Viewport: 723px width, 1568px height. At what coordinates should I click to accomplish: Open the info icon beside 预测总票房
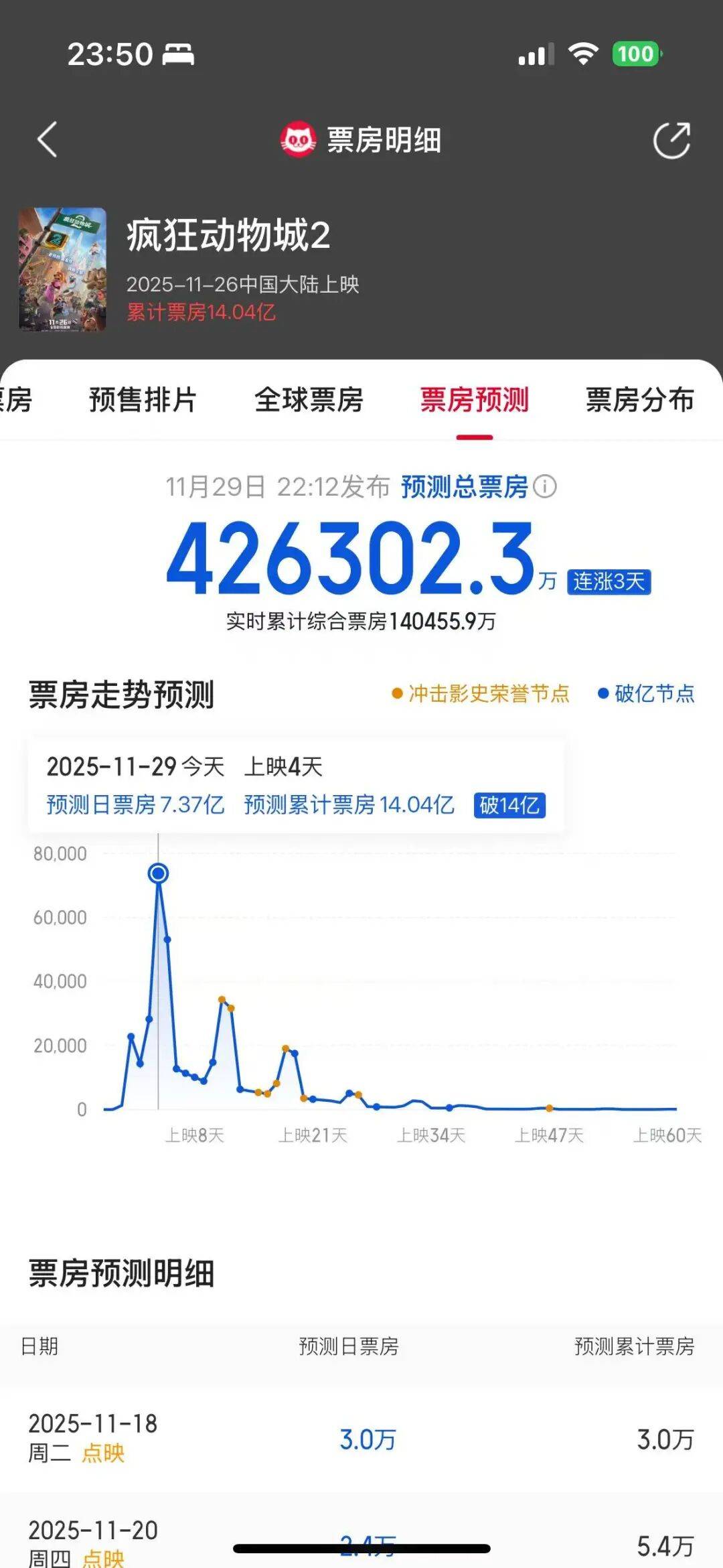pyautogui.click(x=545, y=486)
